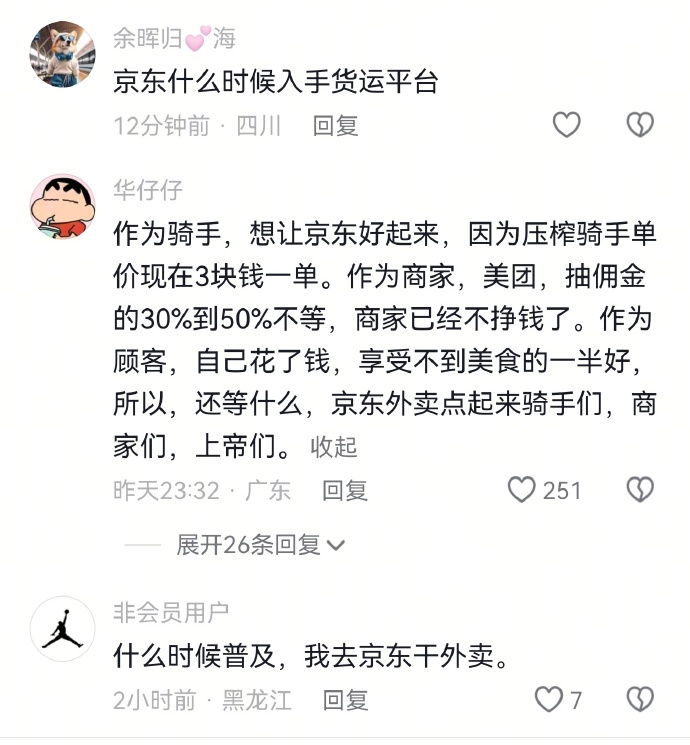Image resolution: width=690 pixels, height=745 pixels.
Task: Reply to 华仔仔's comment
Action: tap(345, 490)
